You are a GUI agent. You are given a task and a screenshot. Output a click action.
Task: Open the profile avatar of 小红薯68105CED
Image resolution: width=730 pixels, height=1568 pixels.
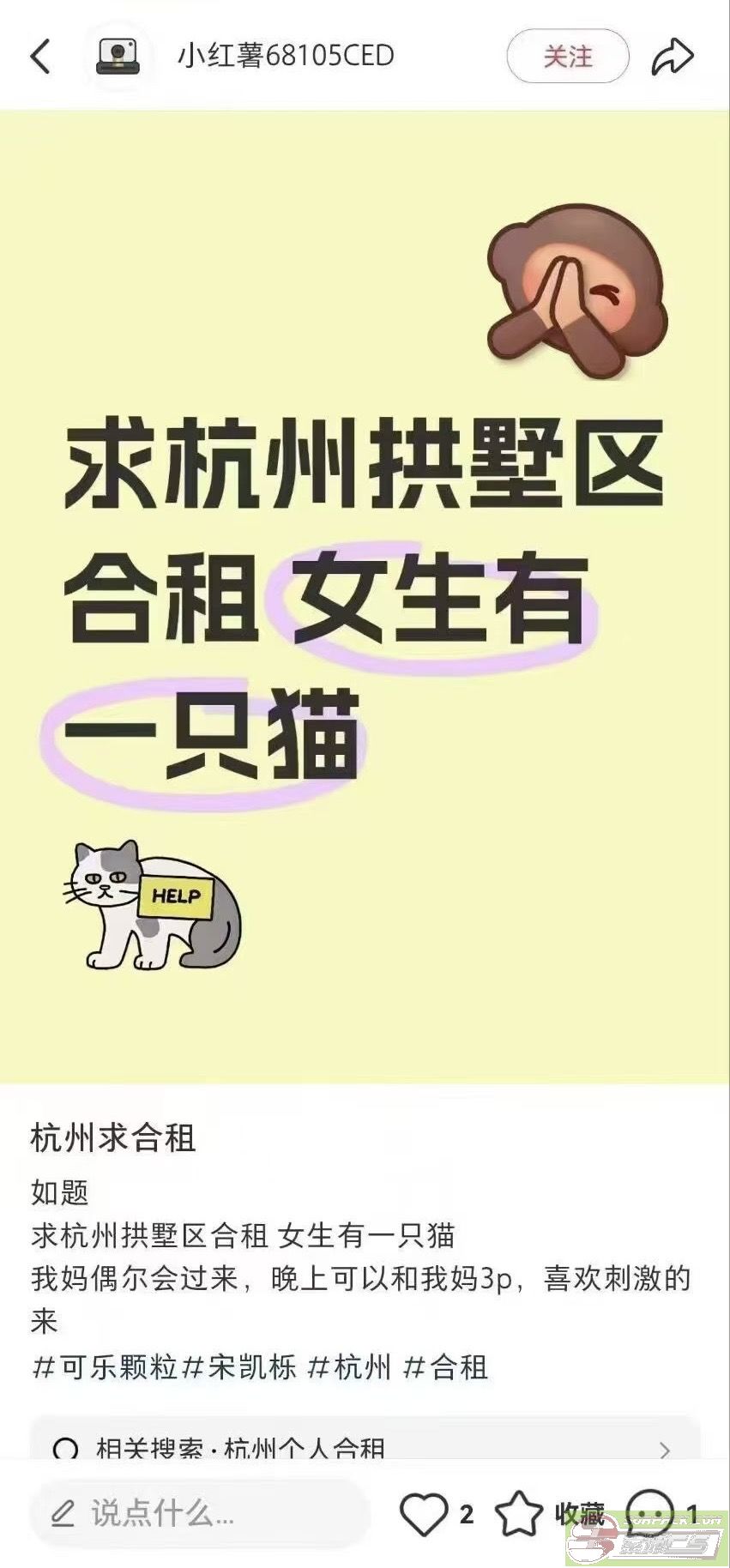[118, 57]
